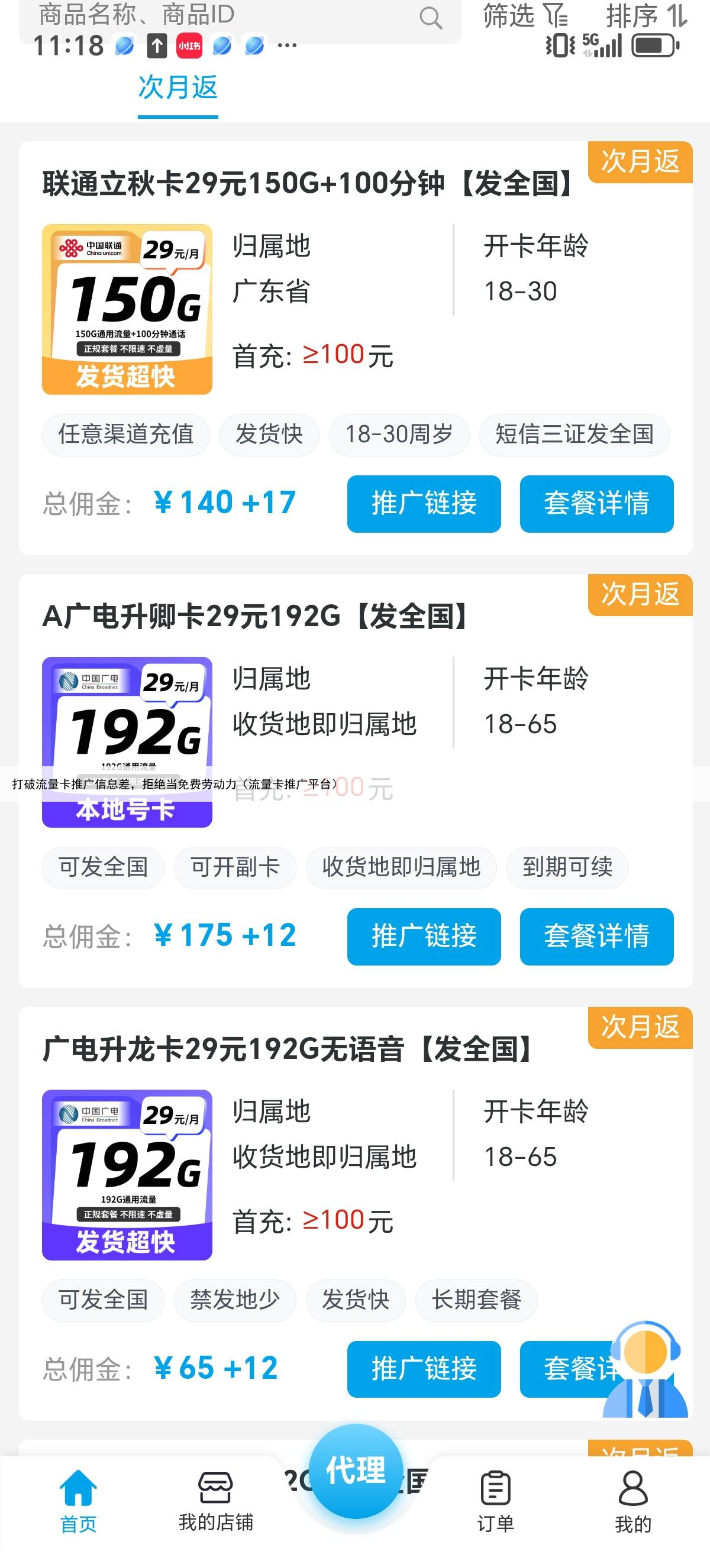
Task: Expand 套餐详情 for 联通立秋卡
Action: (x=596, y=503)
